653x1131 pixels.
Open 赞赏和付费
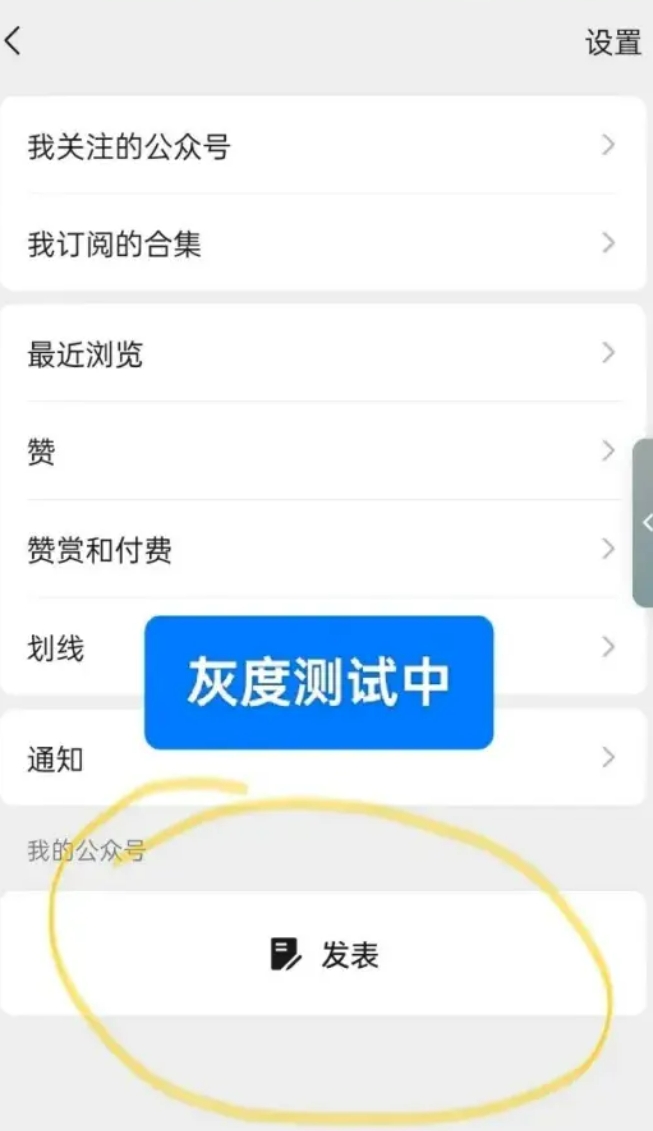coord(322,549)
